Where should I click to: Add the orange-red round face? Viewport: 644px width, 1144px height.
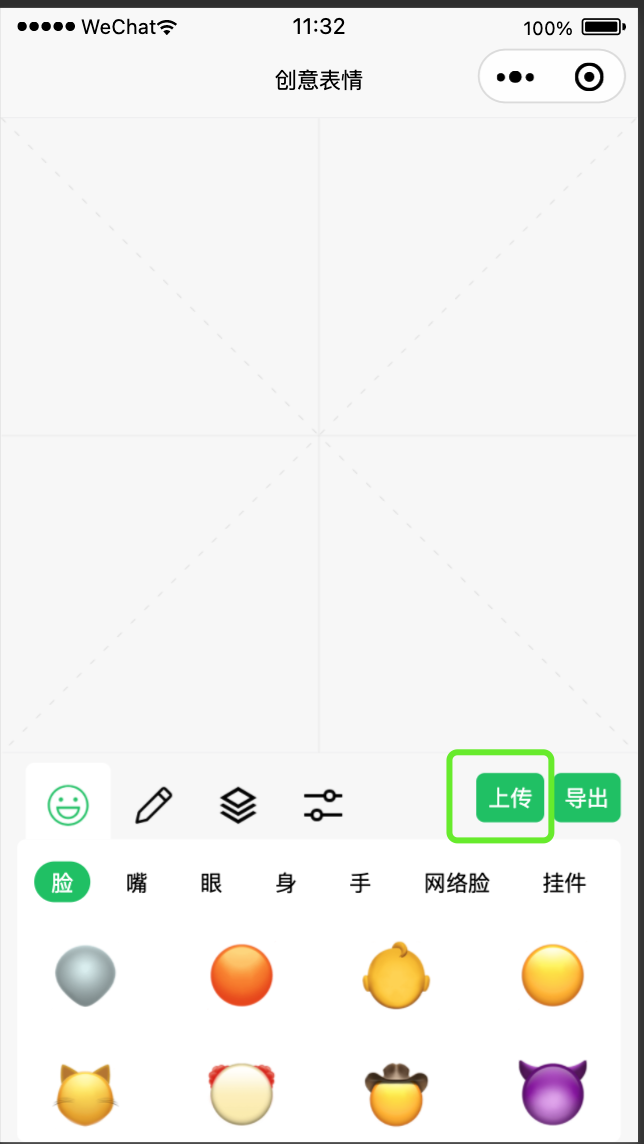coord(241,975)
